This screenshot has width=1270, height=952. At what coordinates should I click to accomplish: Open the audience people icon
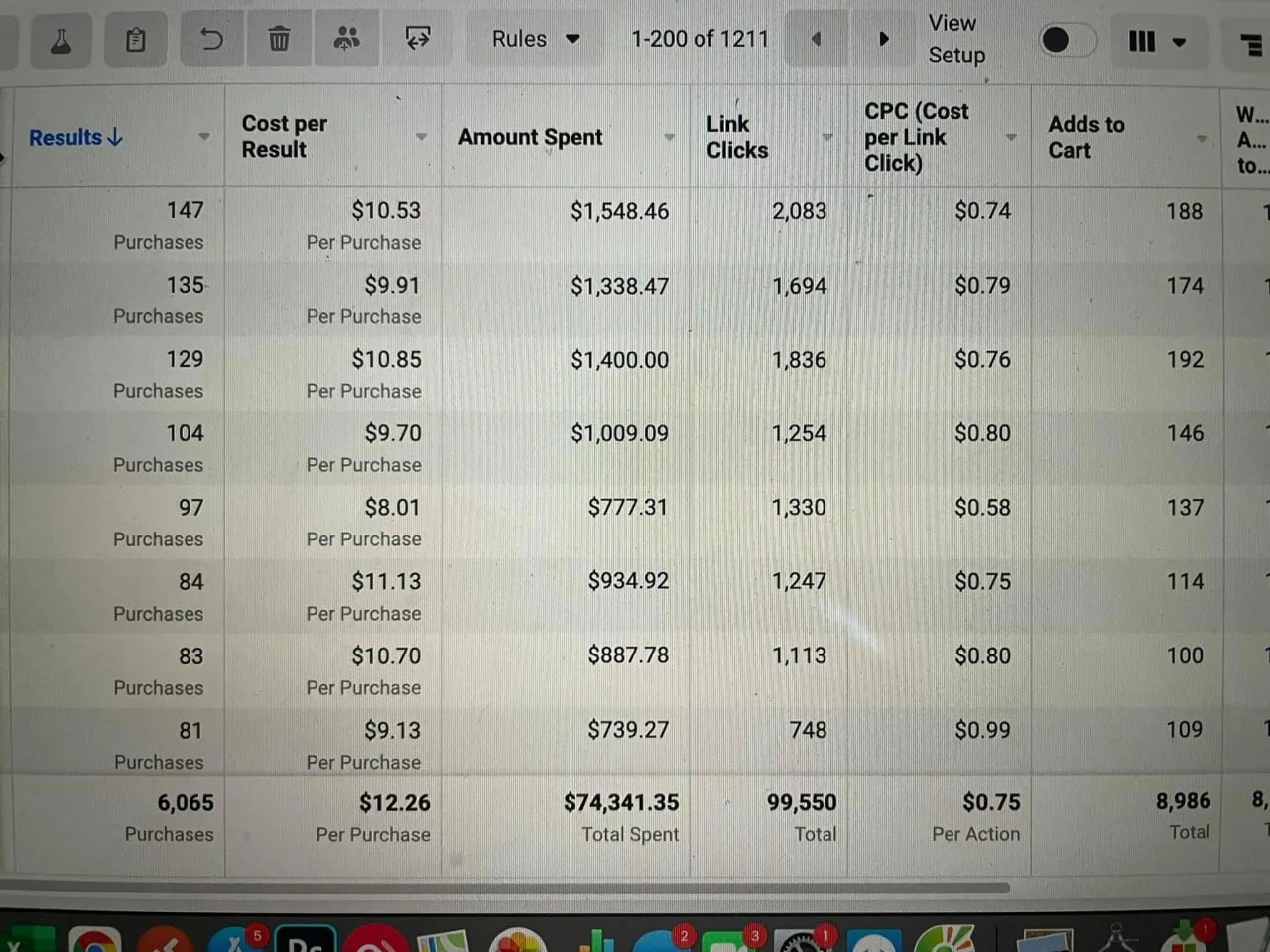click(346, 40)
